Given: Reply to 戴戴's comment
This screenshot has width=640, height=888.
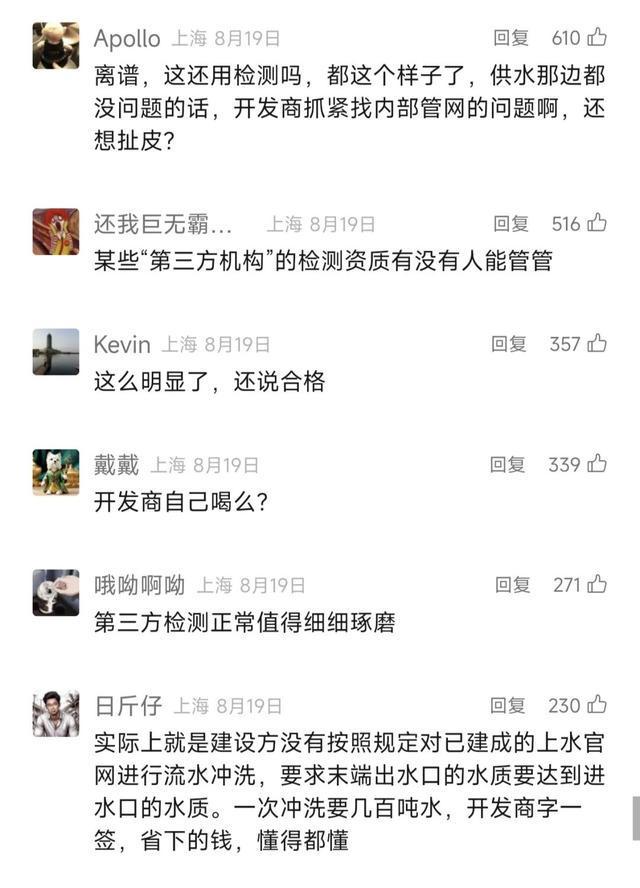Looking at the screenshot, I should tap(508, 464).
